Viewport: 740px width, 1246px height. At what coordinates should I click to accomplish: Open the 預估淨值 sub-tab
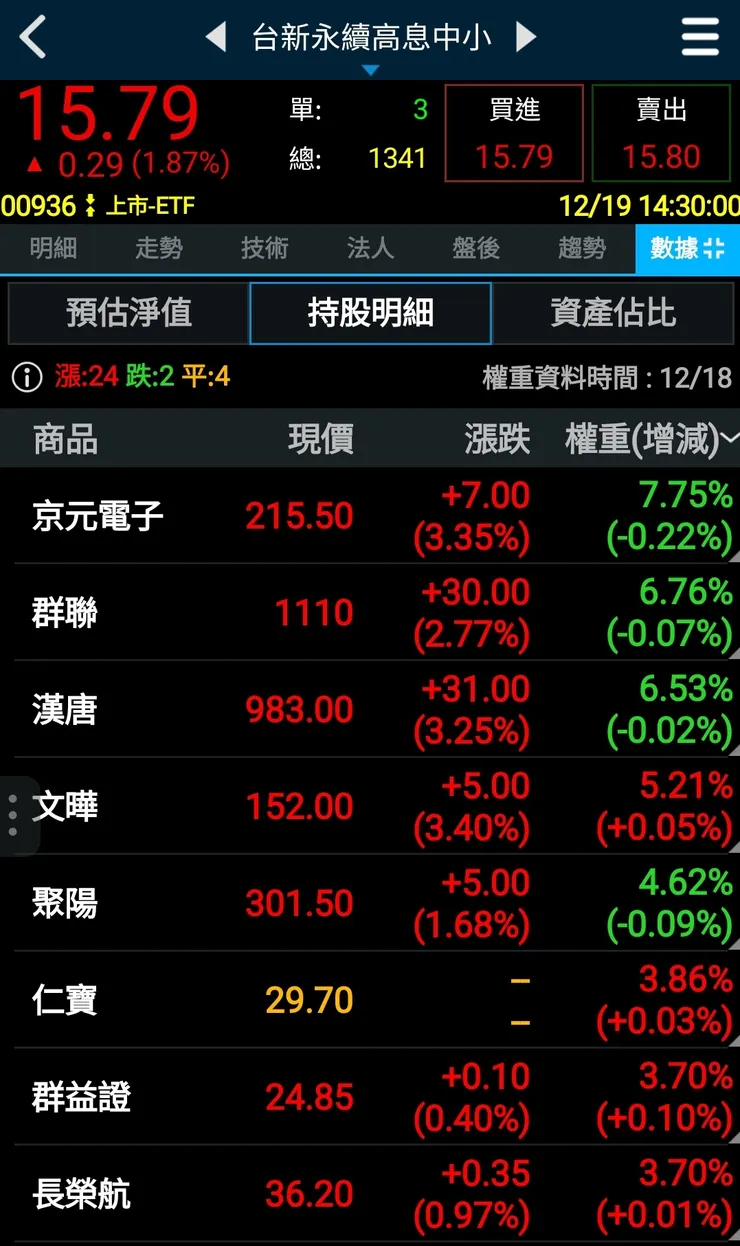point(128,313)
